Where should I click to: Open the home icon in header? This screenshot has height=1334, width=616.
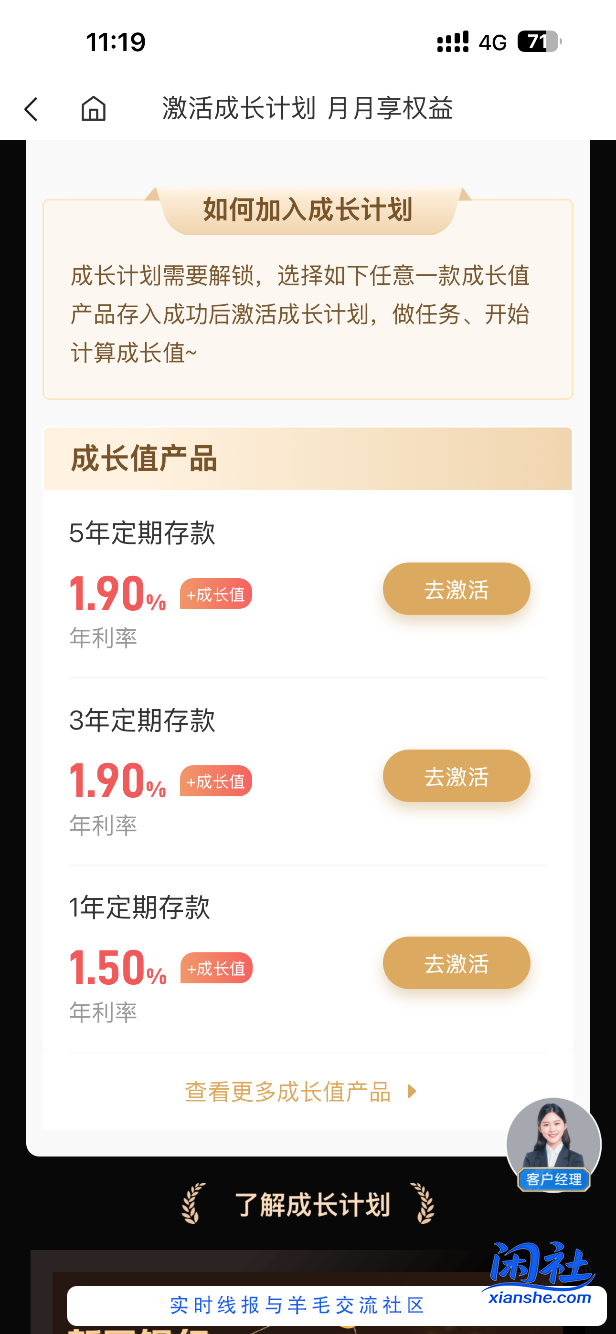pos(93,109)
